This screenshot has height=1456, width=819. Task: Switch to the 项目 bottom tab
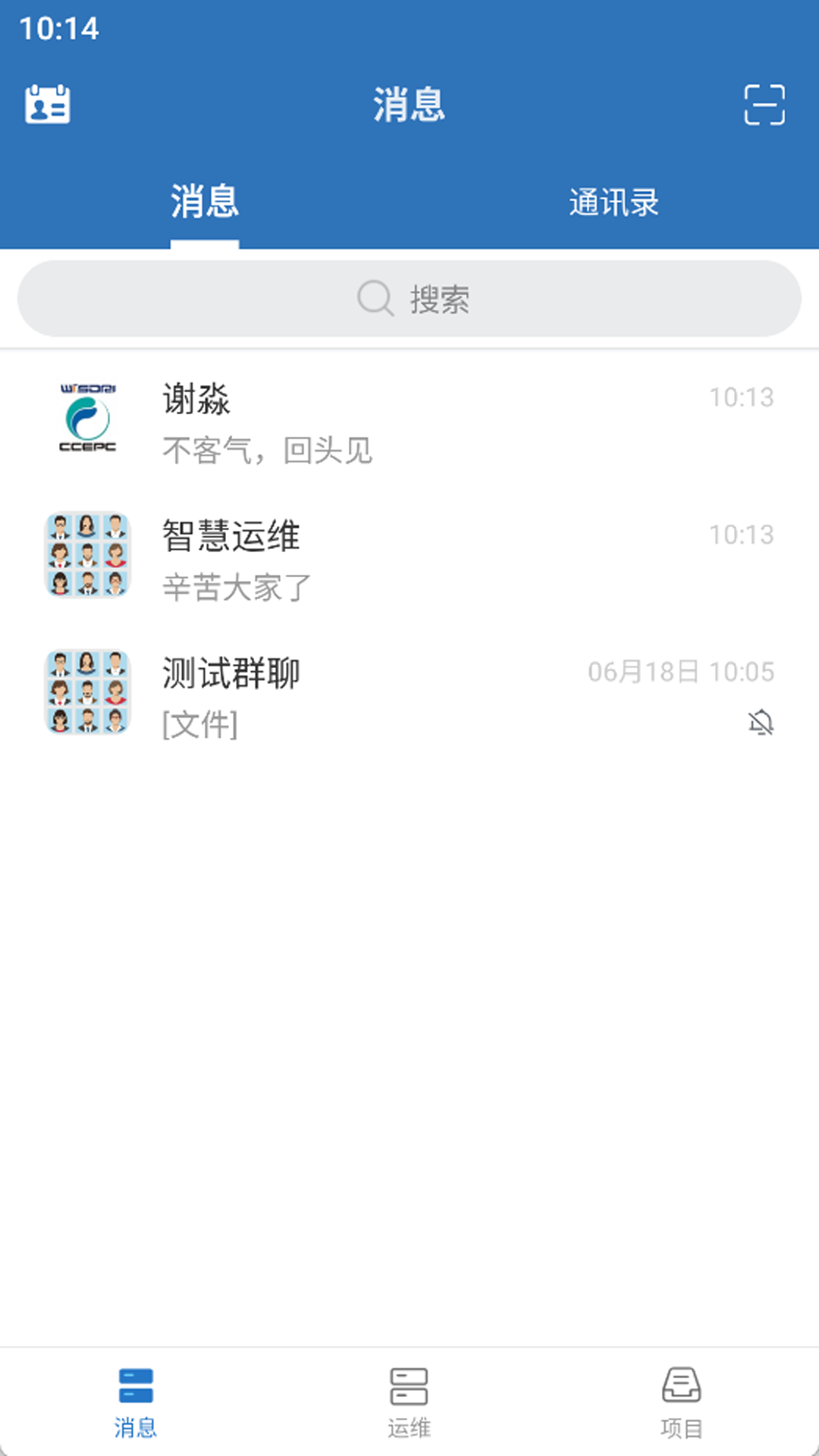(x=681, y=1401)
